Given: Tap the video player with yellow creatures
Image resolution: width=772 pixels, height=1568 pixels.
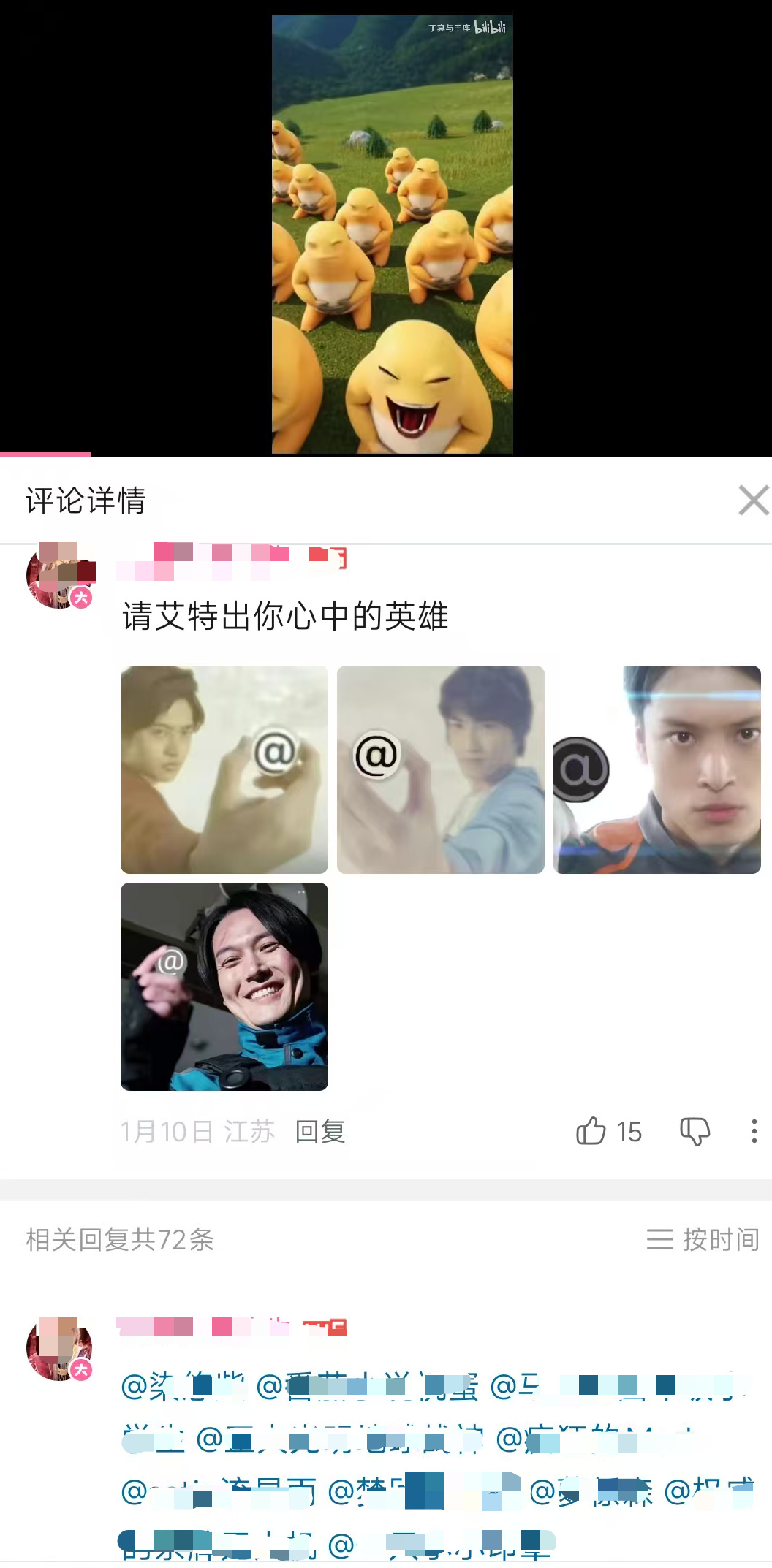Looking at the screenshot, I should (392, 234).
